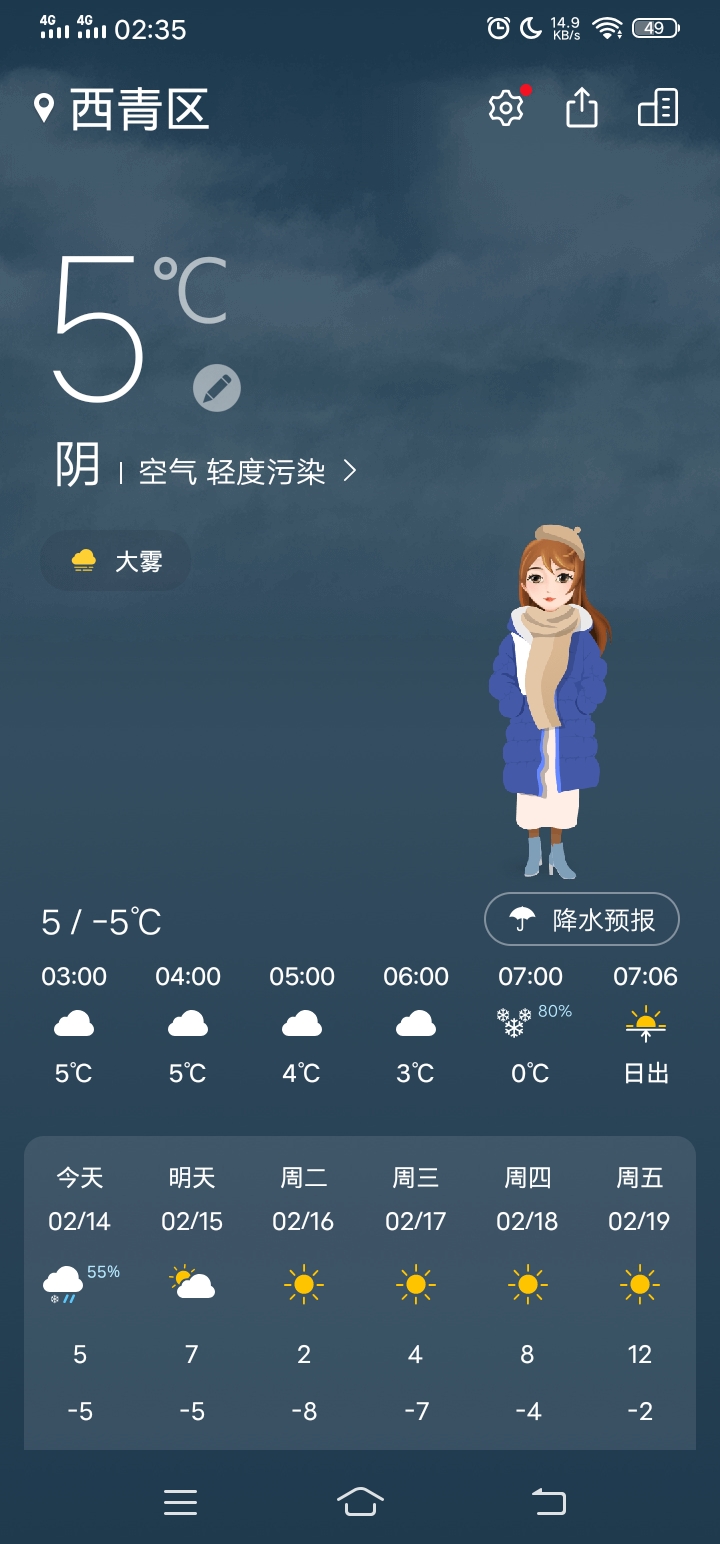The image size is (720, 1544).
Task: Select the 周五 02/19 forecast
Action: (640, 1292)
